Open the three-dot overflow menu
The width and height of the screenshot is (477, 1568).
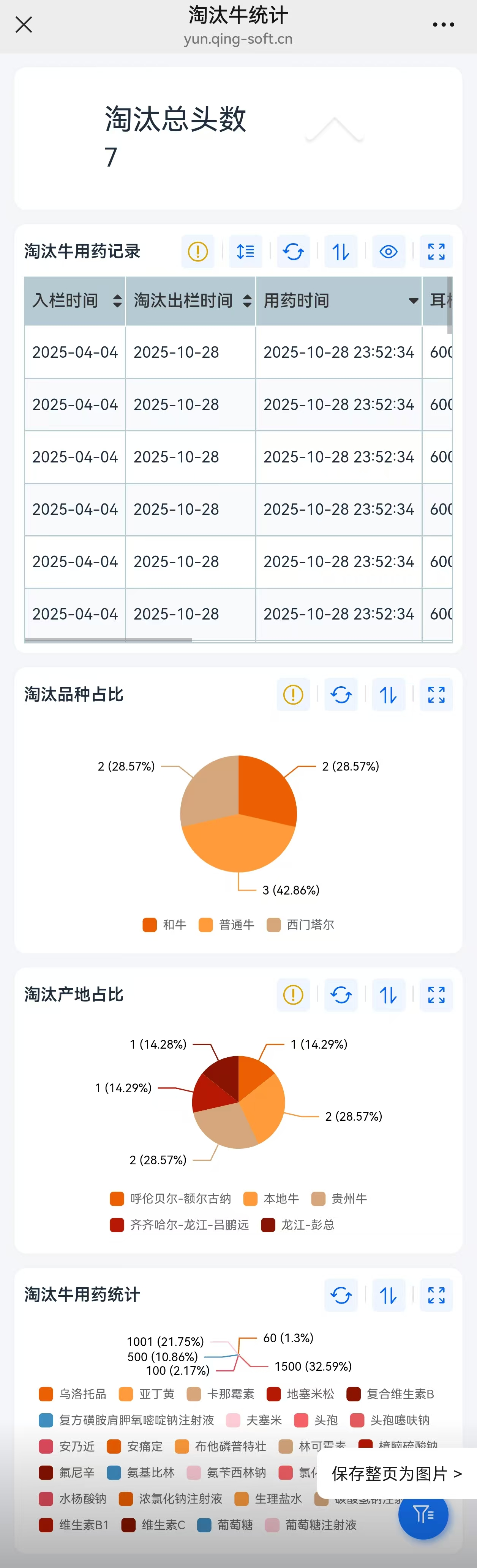coord(443,25)
